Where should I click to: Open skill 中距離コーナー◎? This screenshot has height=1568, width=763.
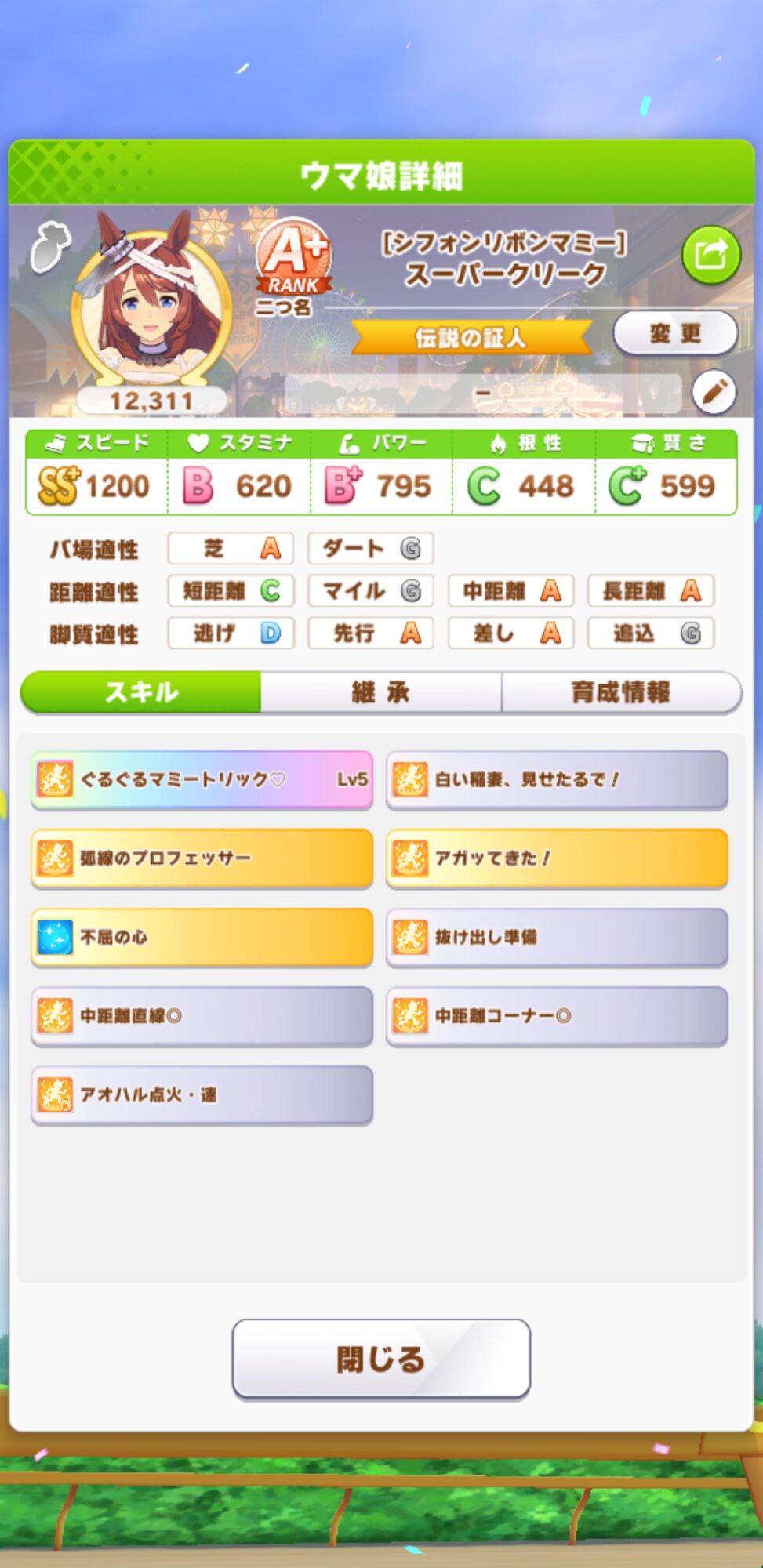(557, 1016)
